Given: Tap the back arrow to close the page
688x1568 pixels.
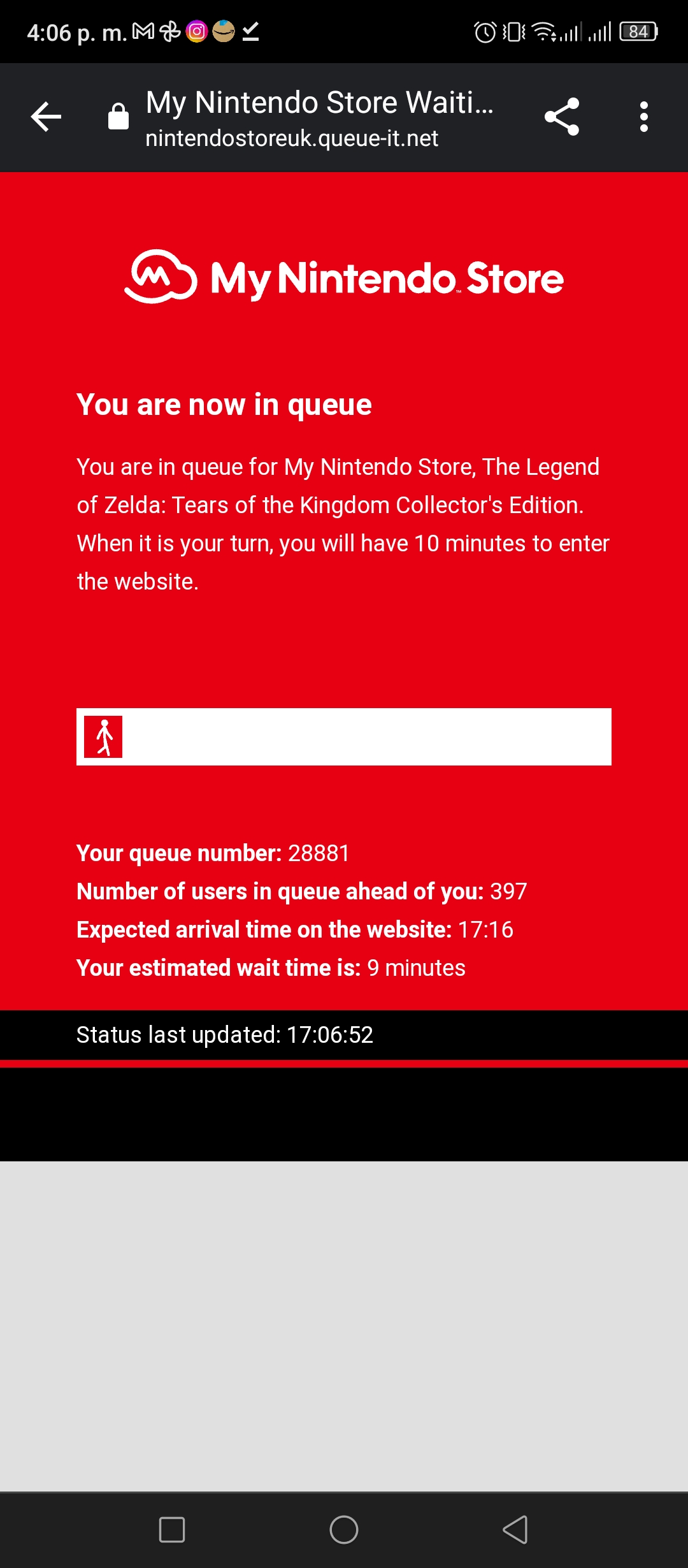Looking at the screenshot, I should coord(46,117).
